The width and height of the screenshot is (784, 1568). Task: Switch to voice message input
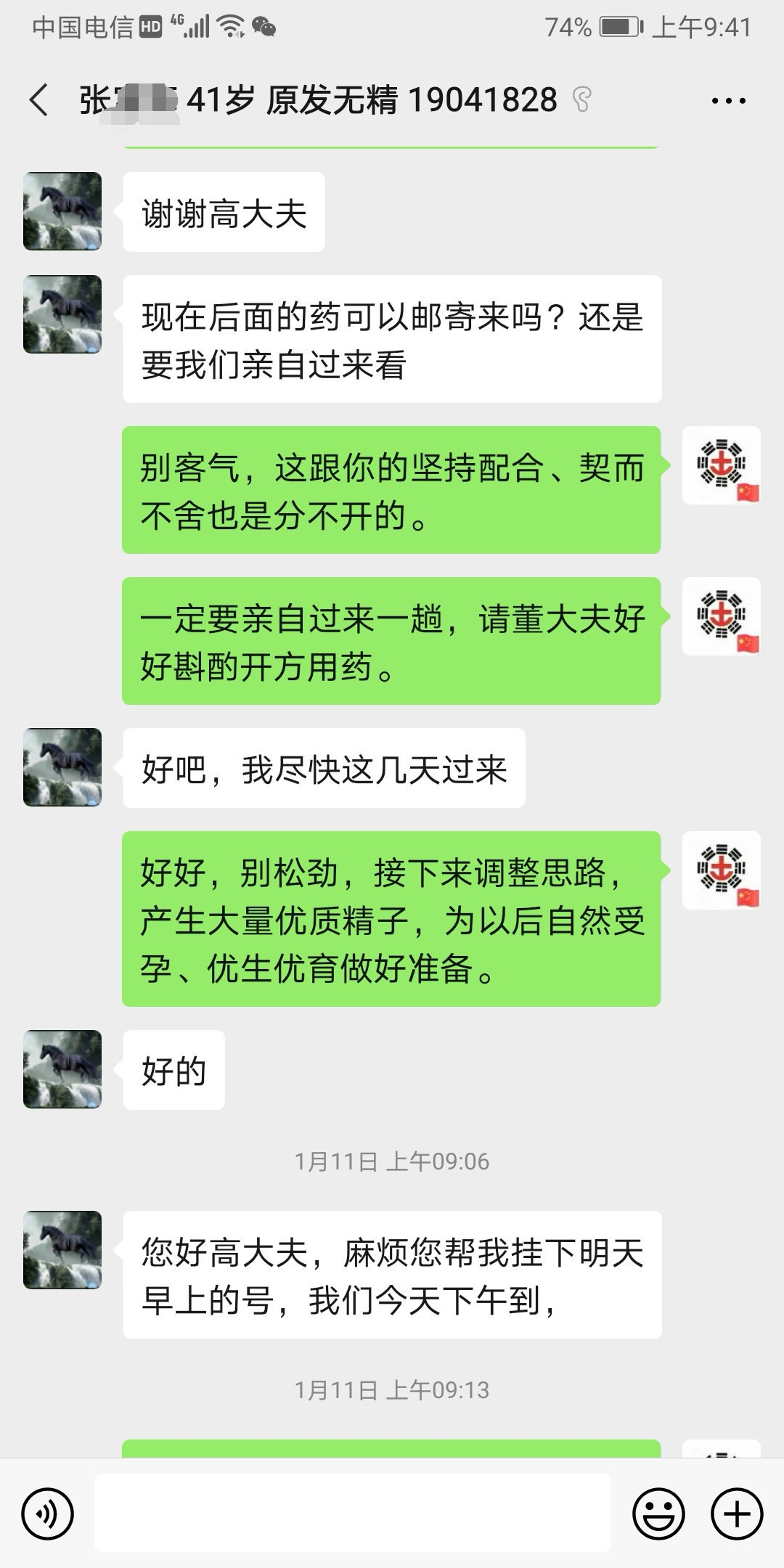click(x=48, y=1514)
